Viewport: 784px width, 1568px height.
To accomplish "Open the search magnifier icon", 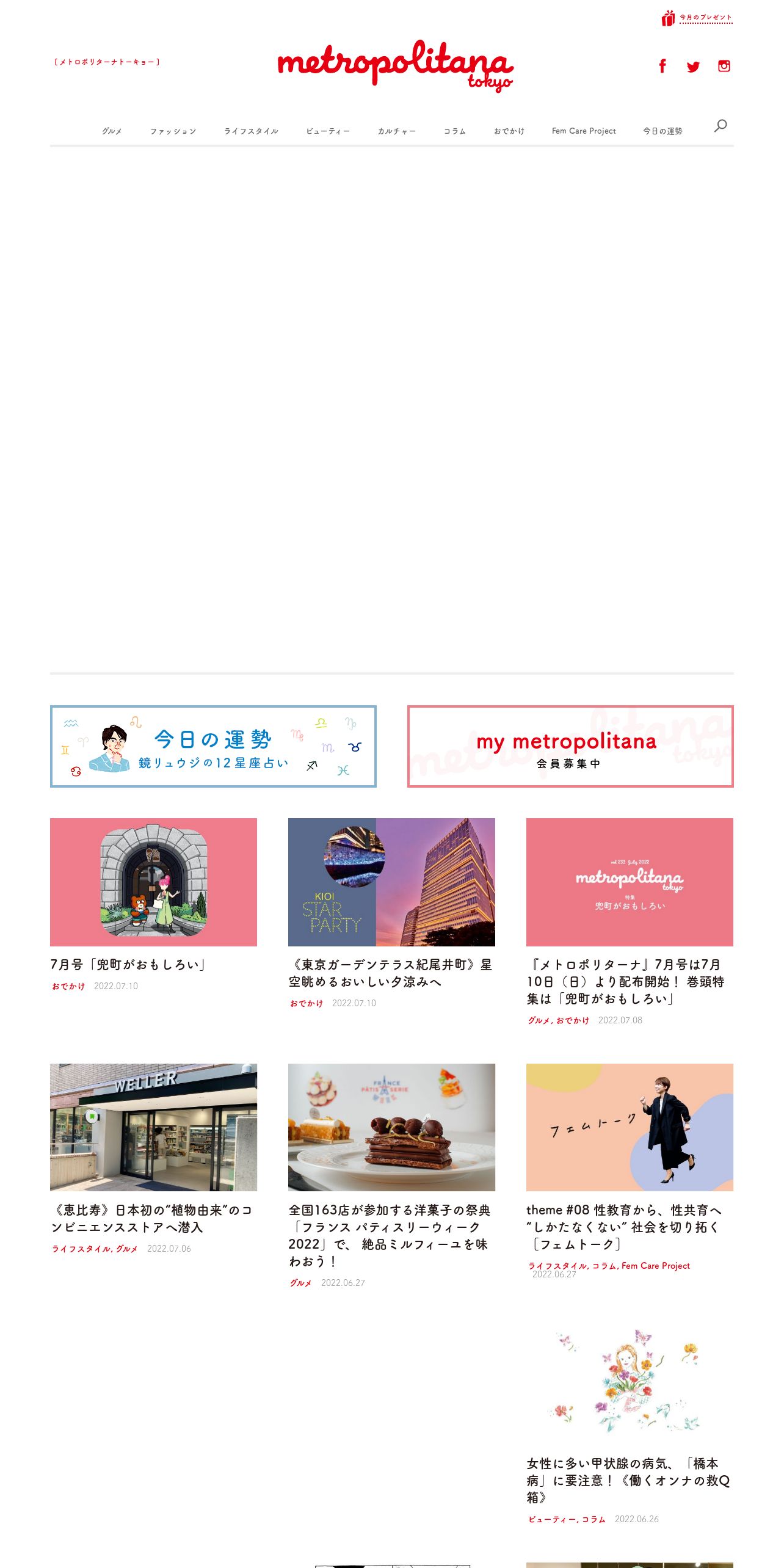I will (x=720, y=126).
